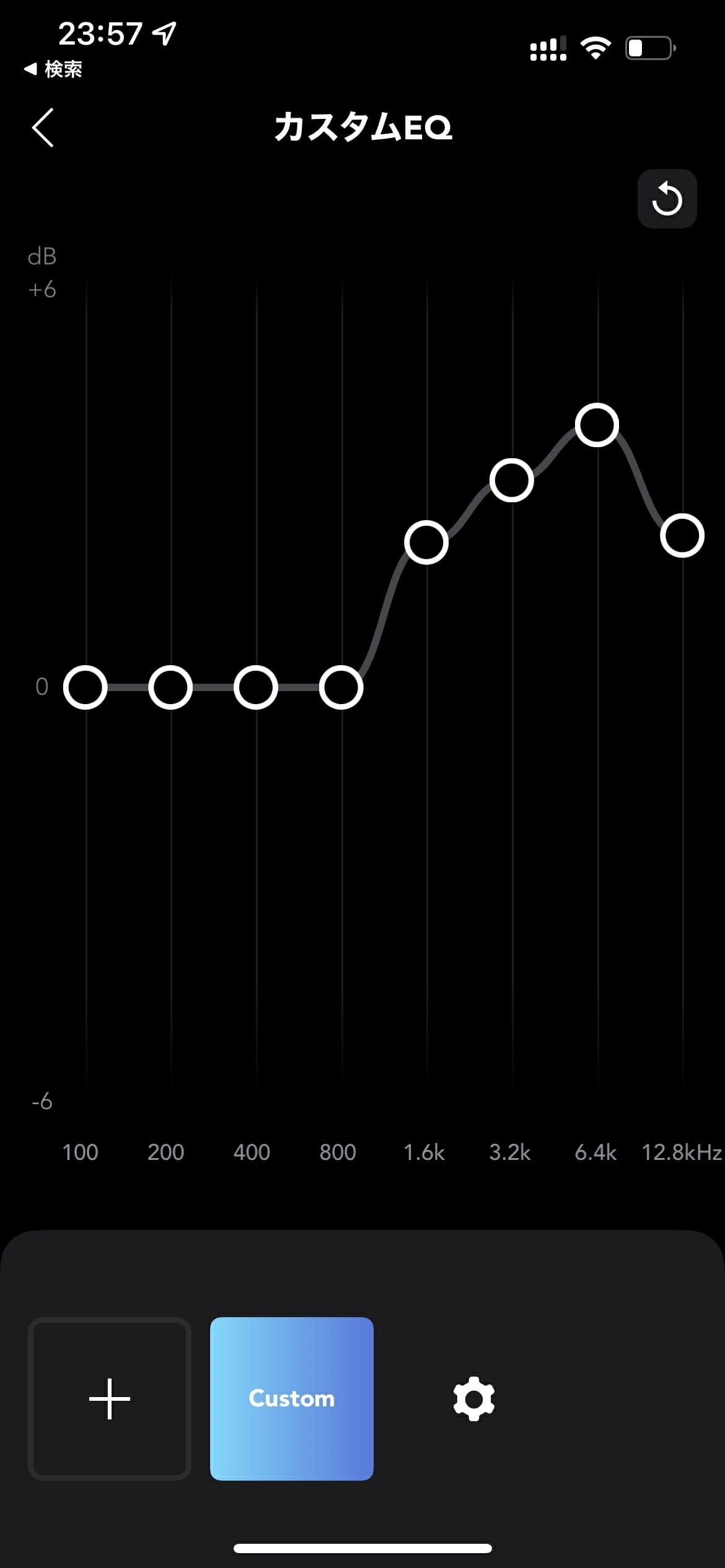Open the EQ preset settings gear
This screenshot has width=725, height=1568.
pos(474,1398)
